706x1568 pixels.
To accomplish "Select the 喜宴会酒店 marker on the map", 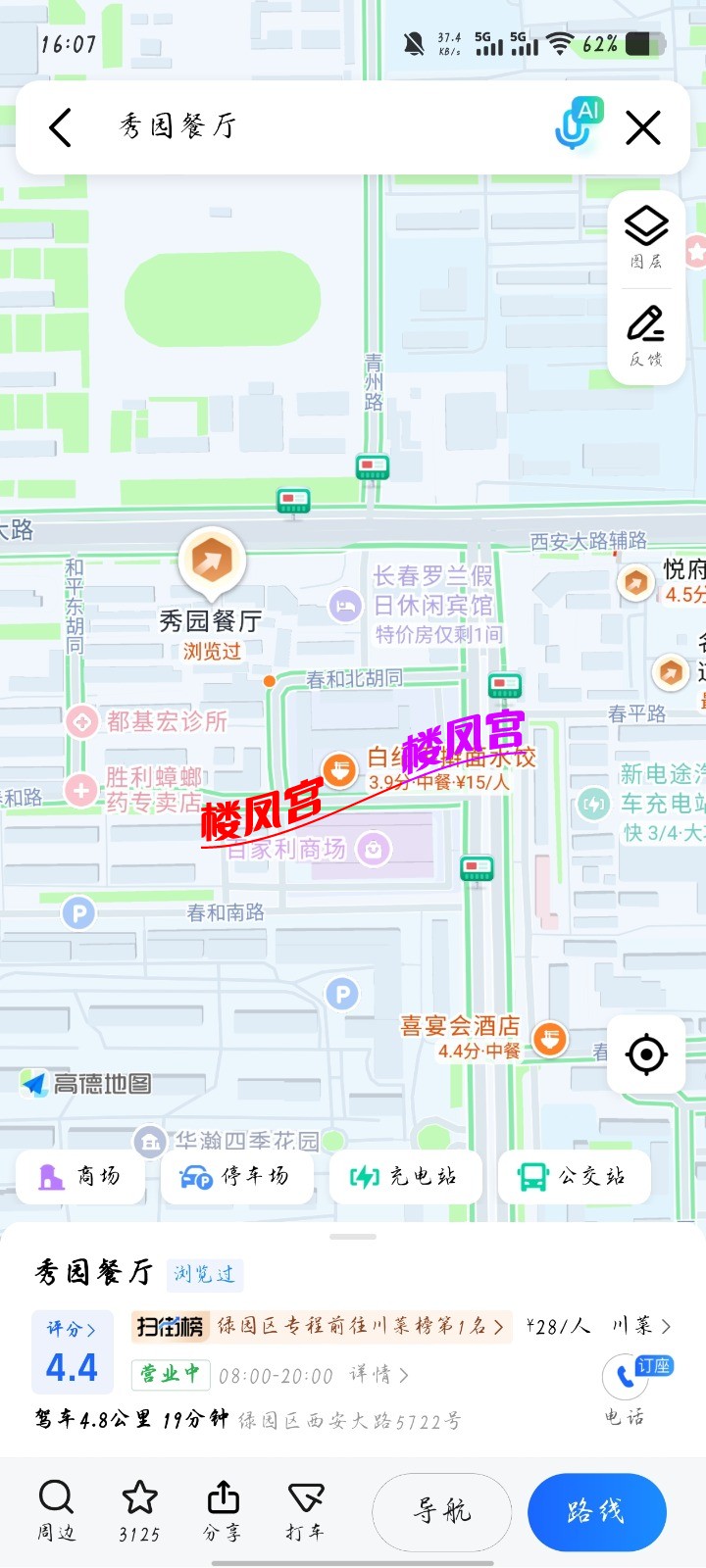I will [549, 1037].
